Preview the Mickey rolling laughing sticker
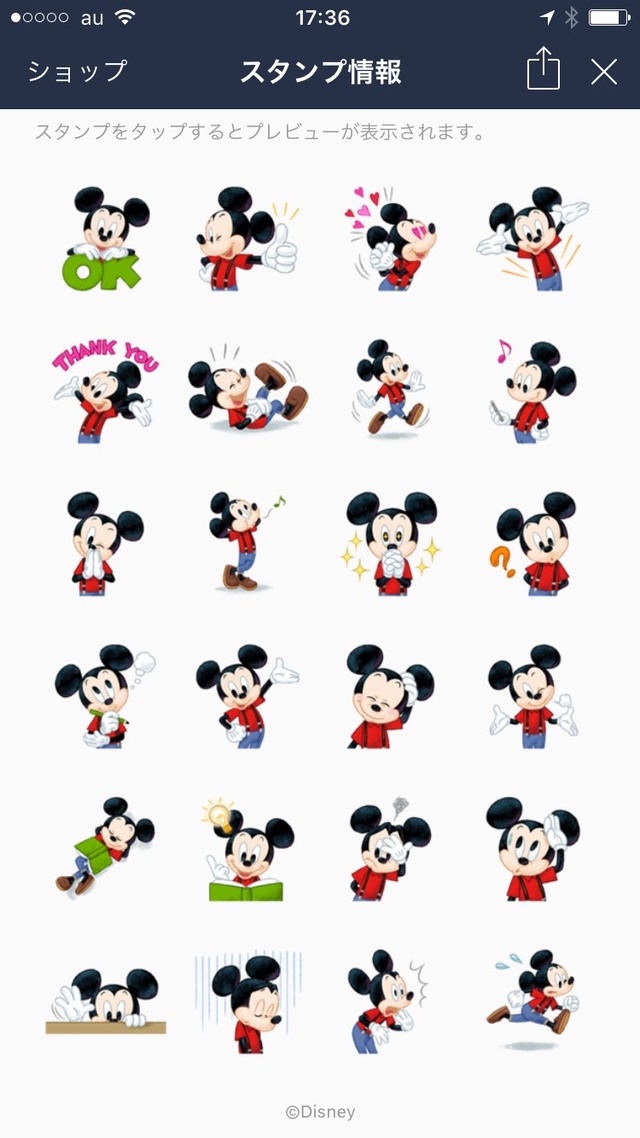Screen dimensions: 640x1138 247,391
